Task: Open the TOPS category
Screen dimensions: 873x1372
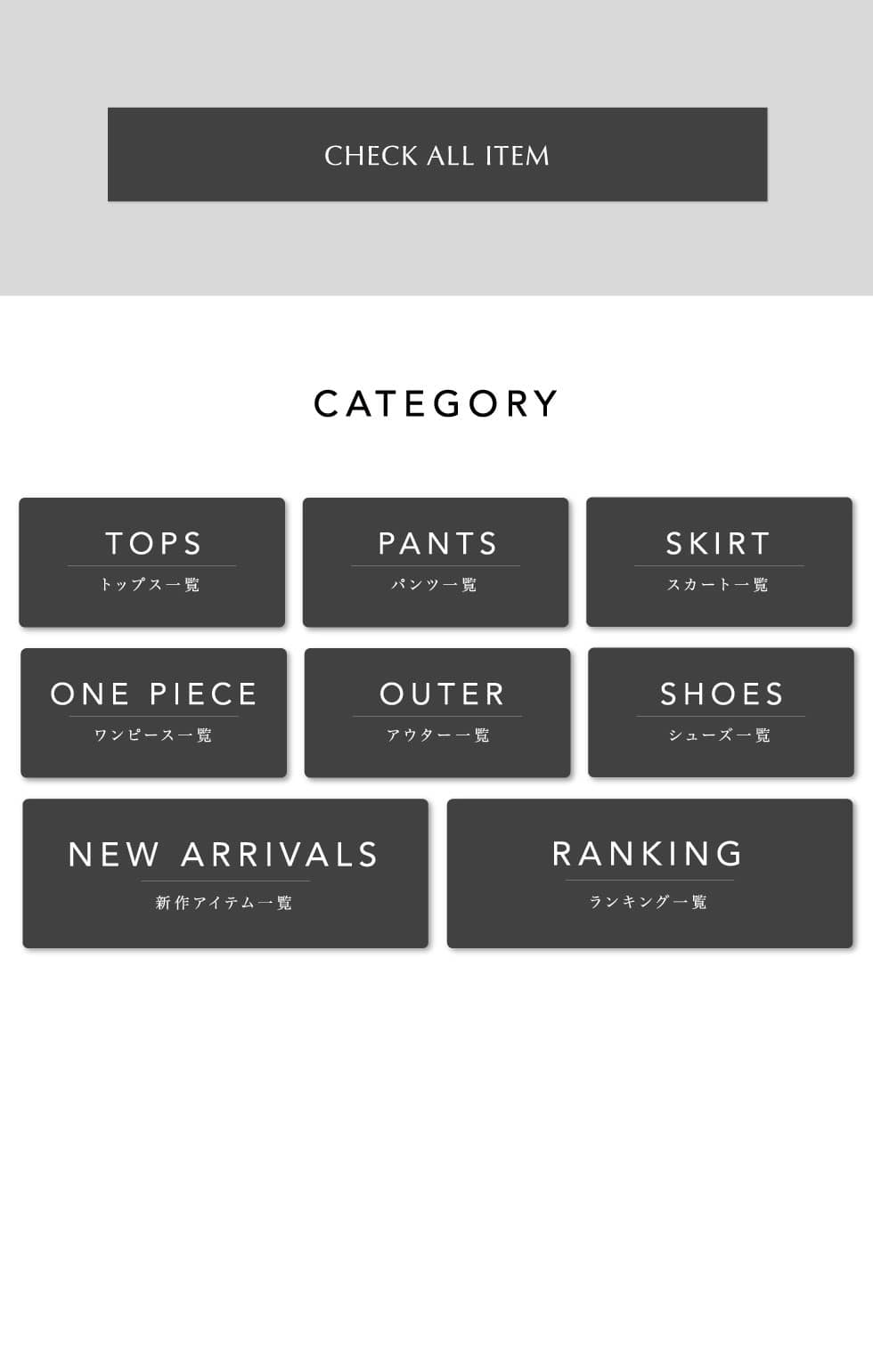Action: (x=152, y=562)
